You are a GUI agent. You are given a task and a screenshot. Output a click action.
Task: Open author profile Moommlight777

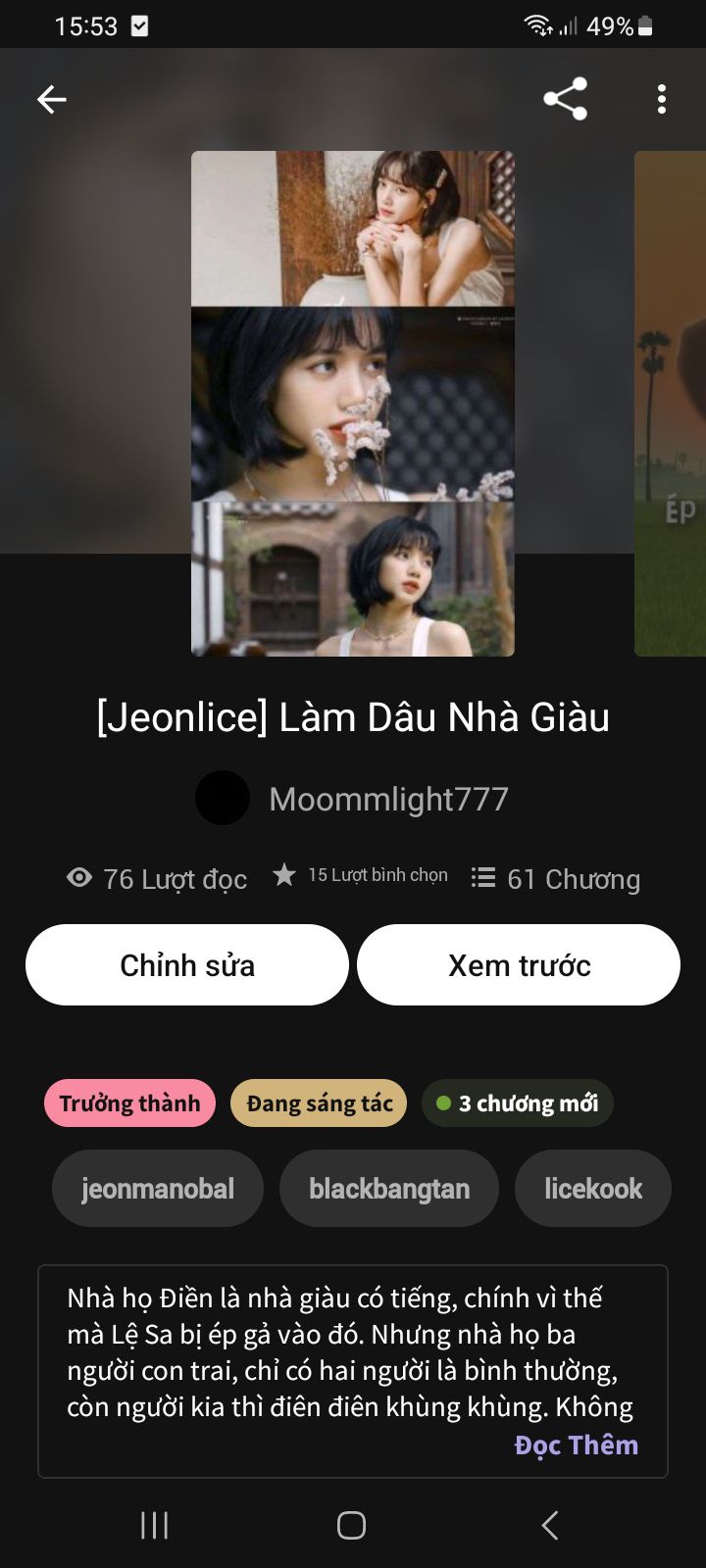coord(388,799)
